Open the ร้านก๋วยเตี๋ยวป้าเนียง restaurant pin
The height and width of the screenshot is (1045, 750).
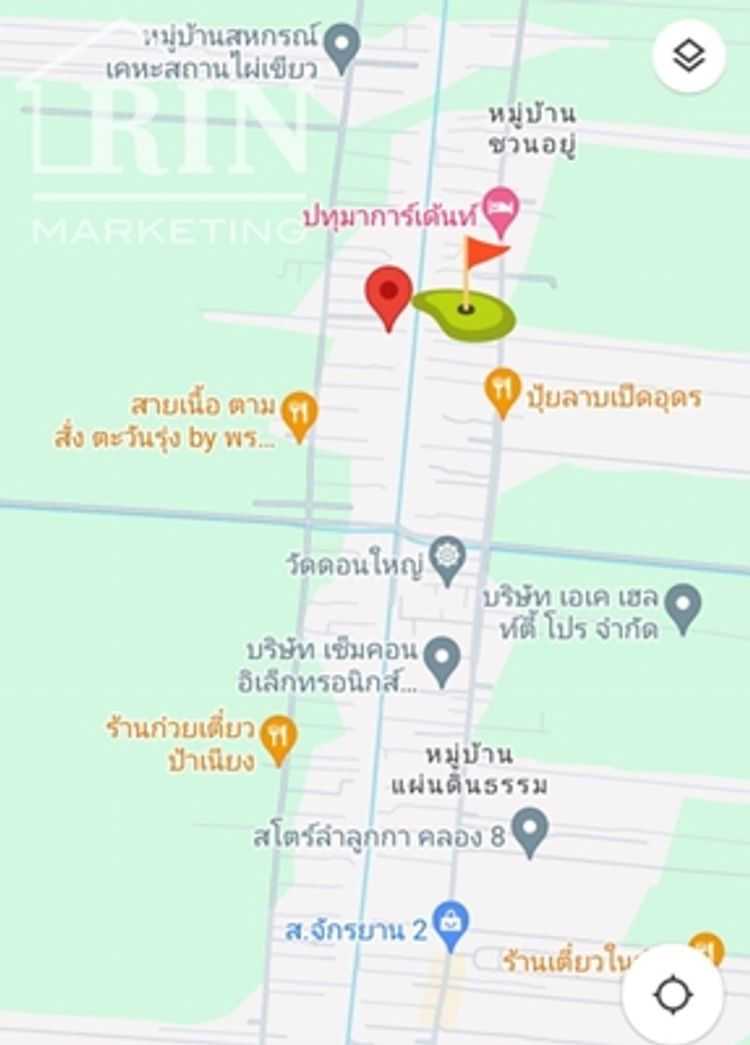(277, 739)
